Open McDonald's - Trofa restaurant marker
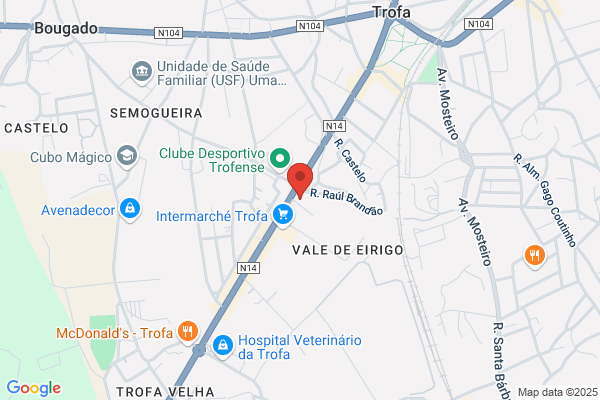 (188, 332)
